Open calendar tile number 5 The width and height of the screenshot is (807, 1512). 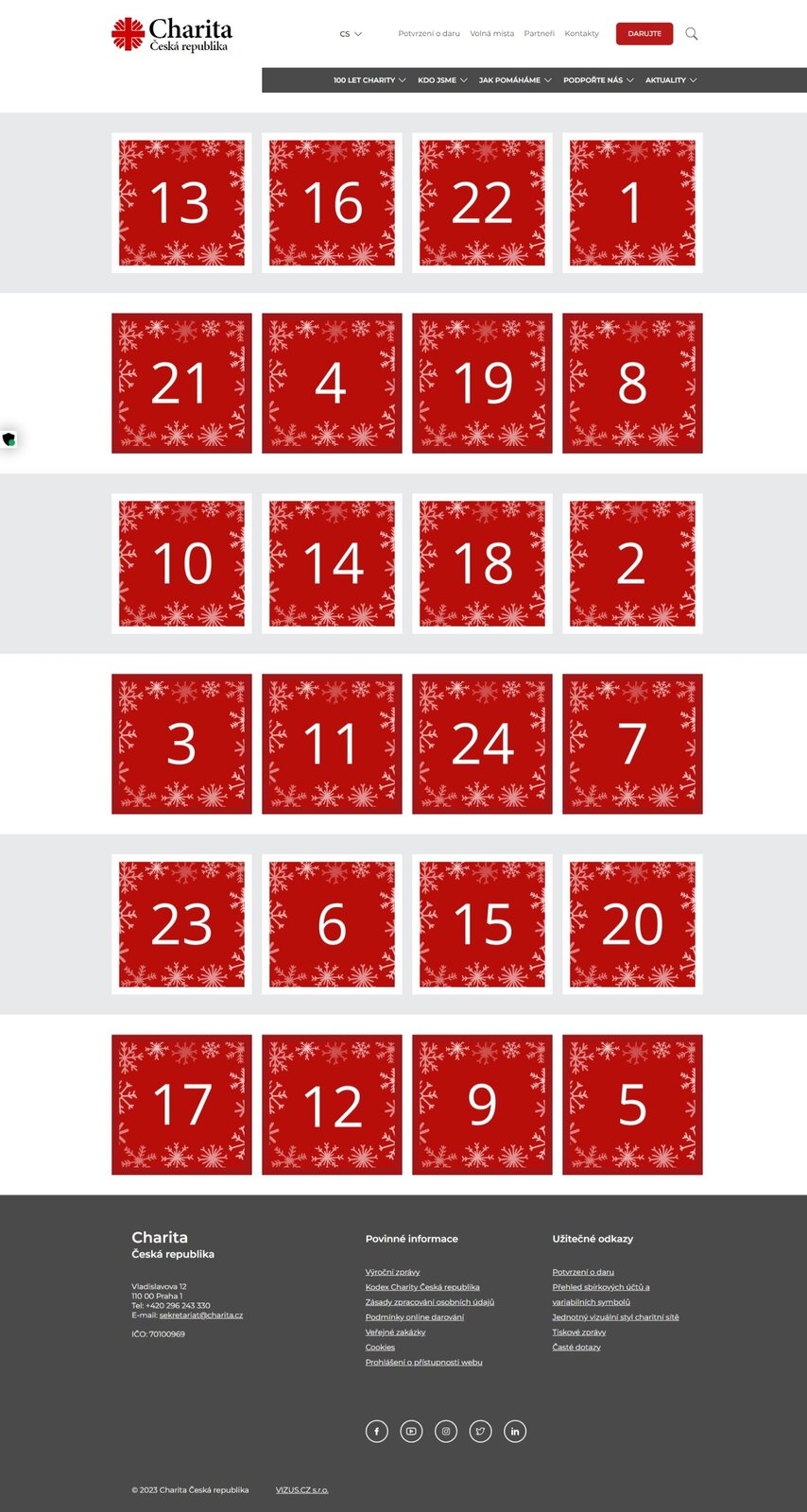(x=632, y=1105)
